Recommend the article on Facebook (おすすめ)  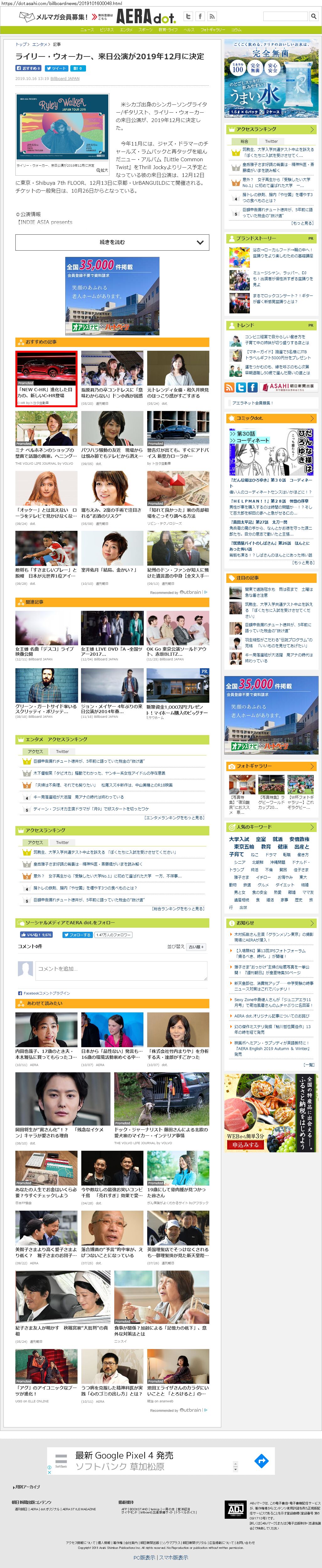tap(29, 68)
